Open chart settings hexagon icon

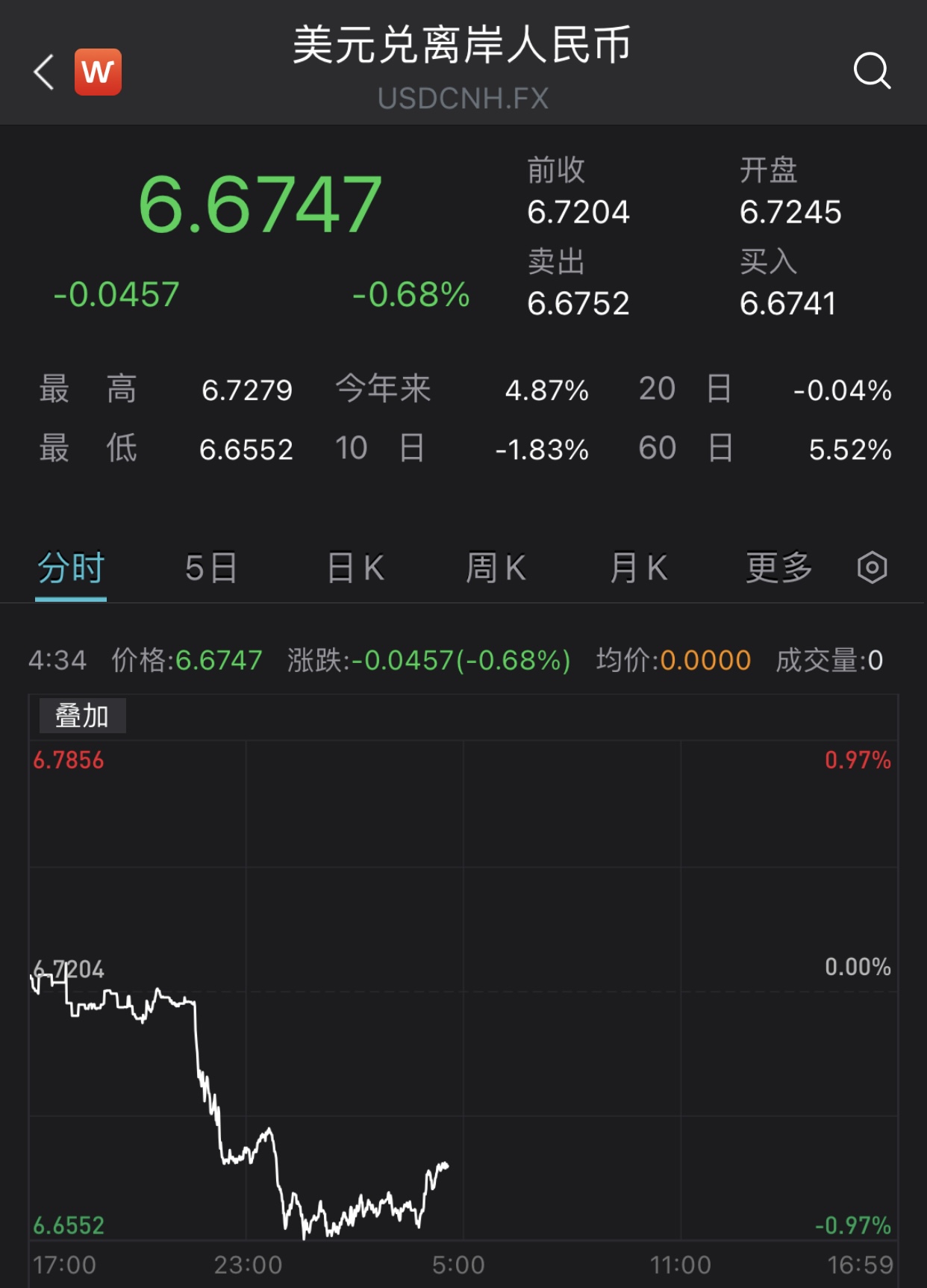point(872,568)
